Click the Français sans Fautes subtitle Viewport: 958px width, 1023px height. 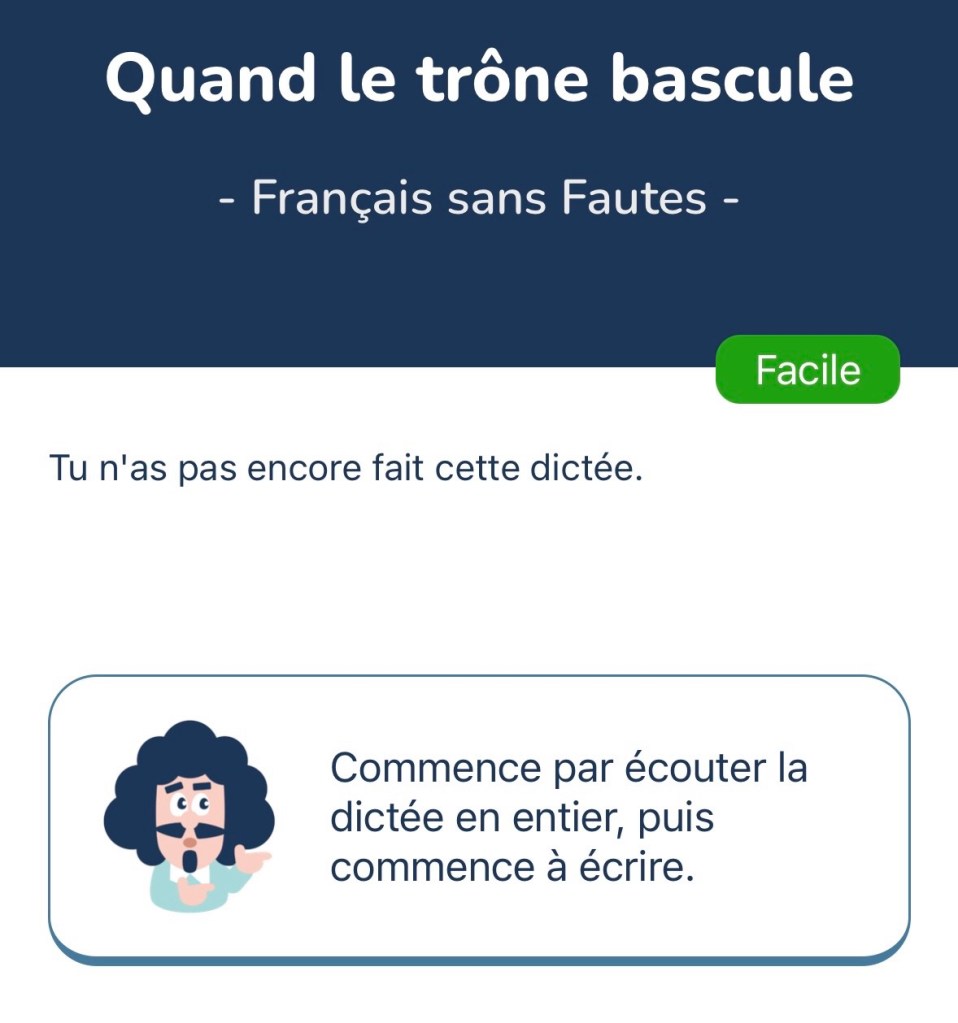[x=479, y=197]
